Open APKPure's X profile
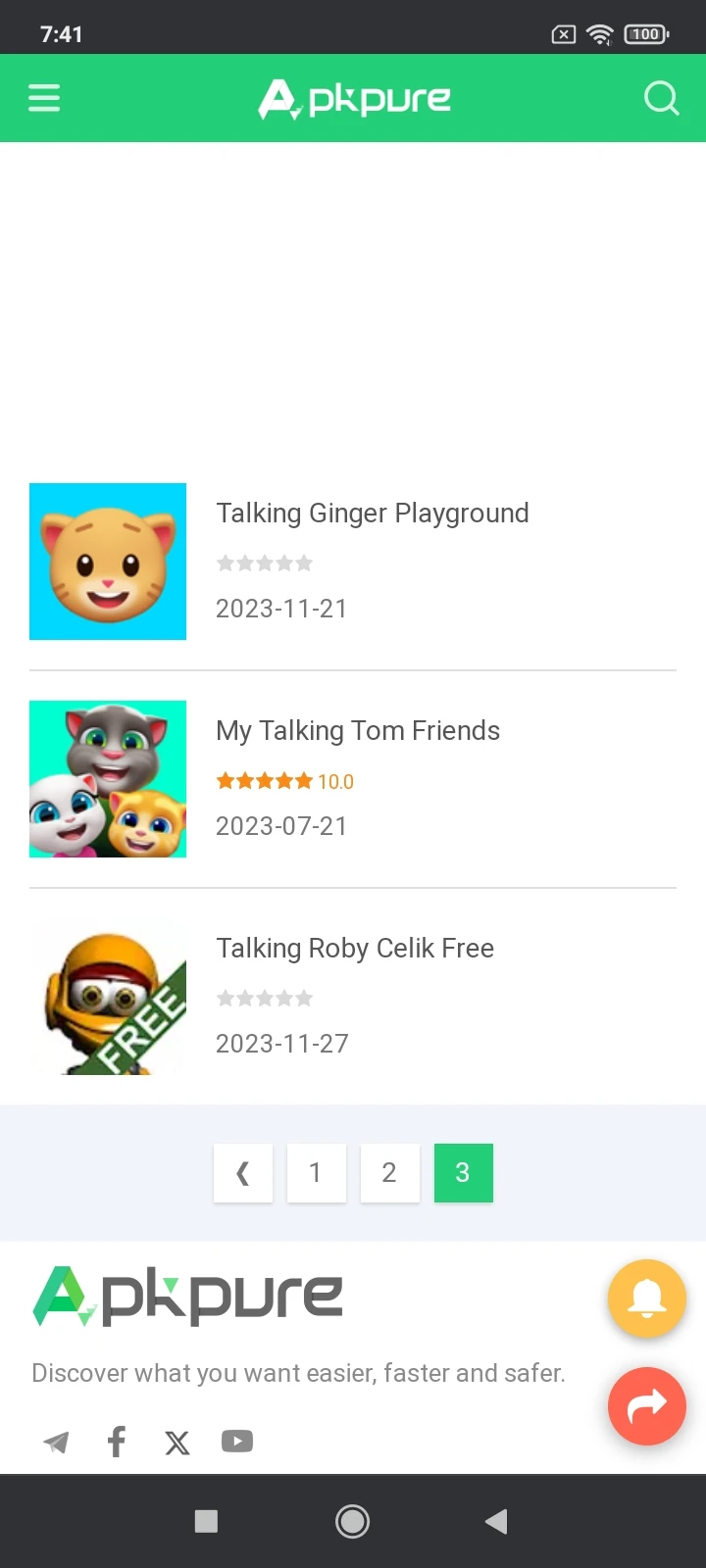The width and height of the screenshot is (706, 1568). [177, 1442]
